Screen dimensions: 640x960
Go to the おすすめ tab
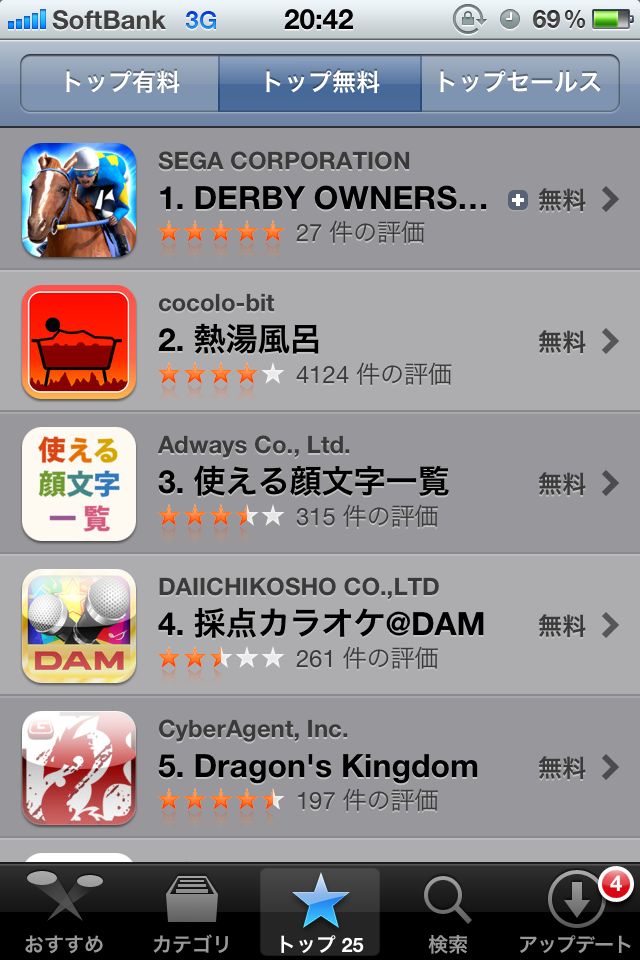[64, 912]
